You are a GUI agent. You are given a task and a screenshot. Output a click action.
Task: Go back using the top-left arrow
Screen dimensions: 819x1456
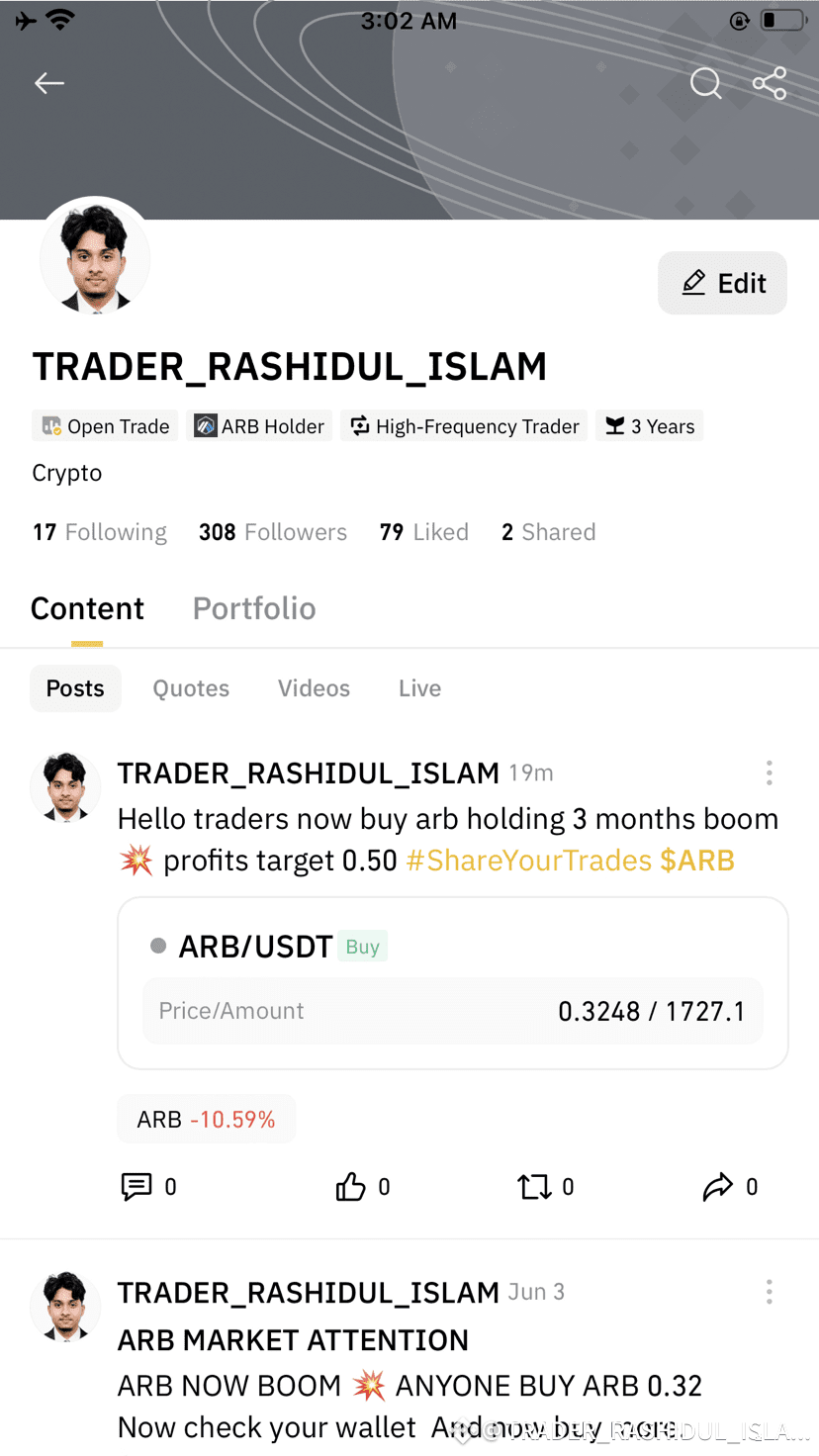49,83
